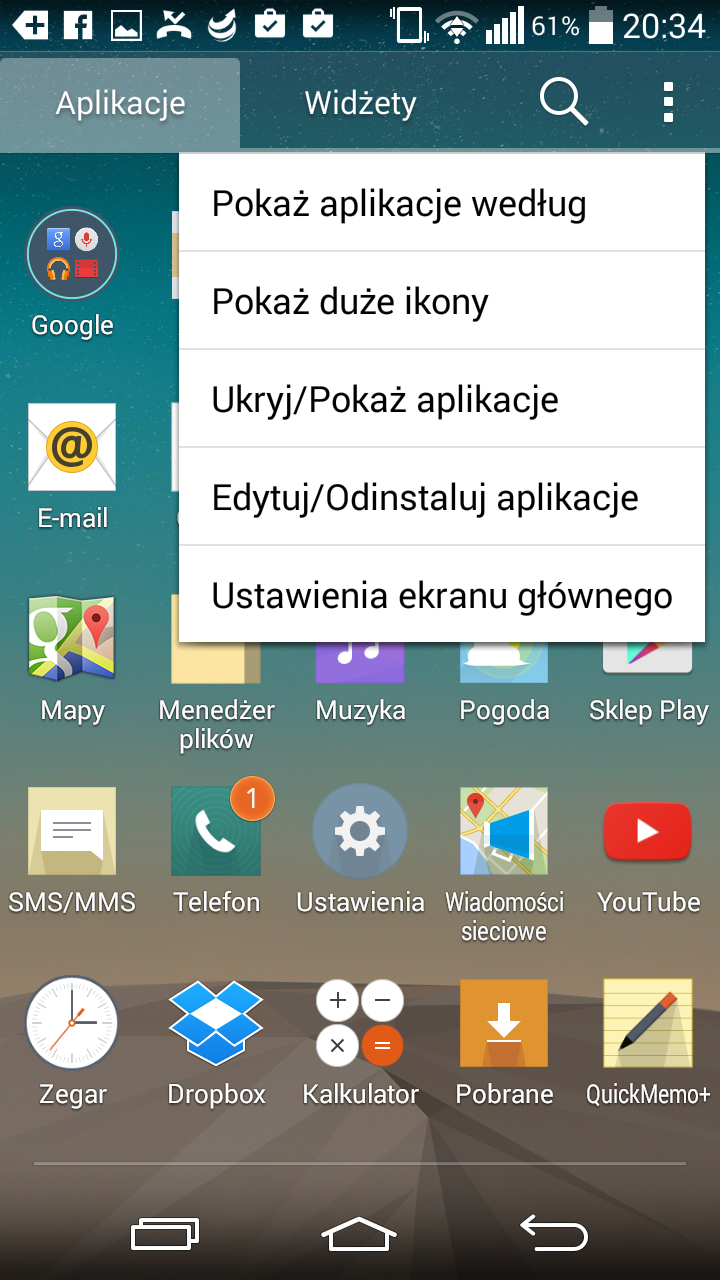This screenshot has height=1280, width=720.
Task: Switch to the Aplikacje tab
Action: [x=120, y=103]
